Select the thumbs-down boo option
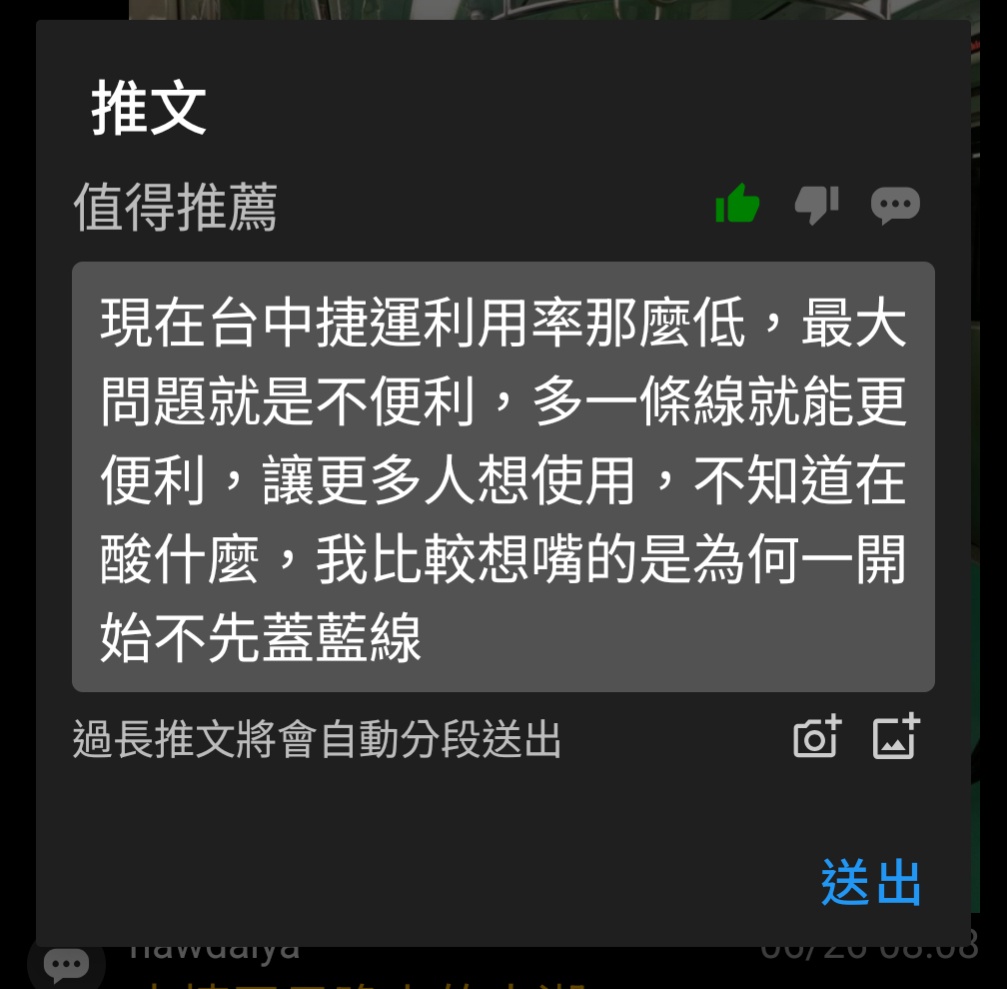Image resolution: width=1007 pixels, height=989 pixels. tap(816, 205)
